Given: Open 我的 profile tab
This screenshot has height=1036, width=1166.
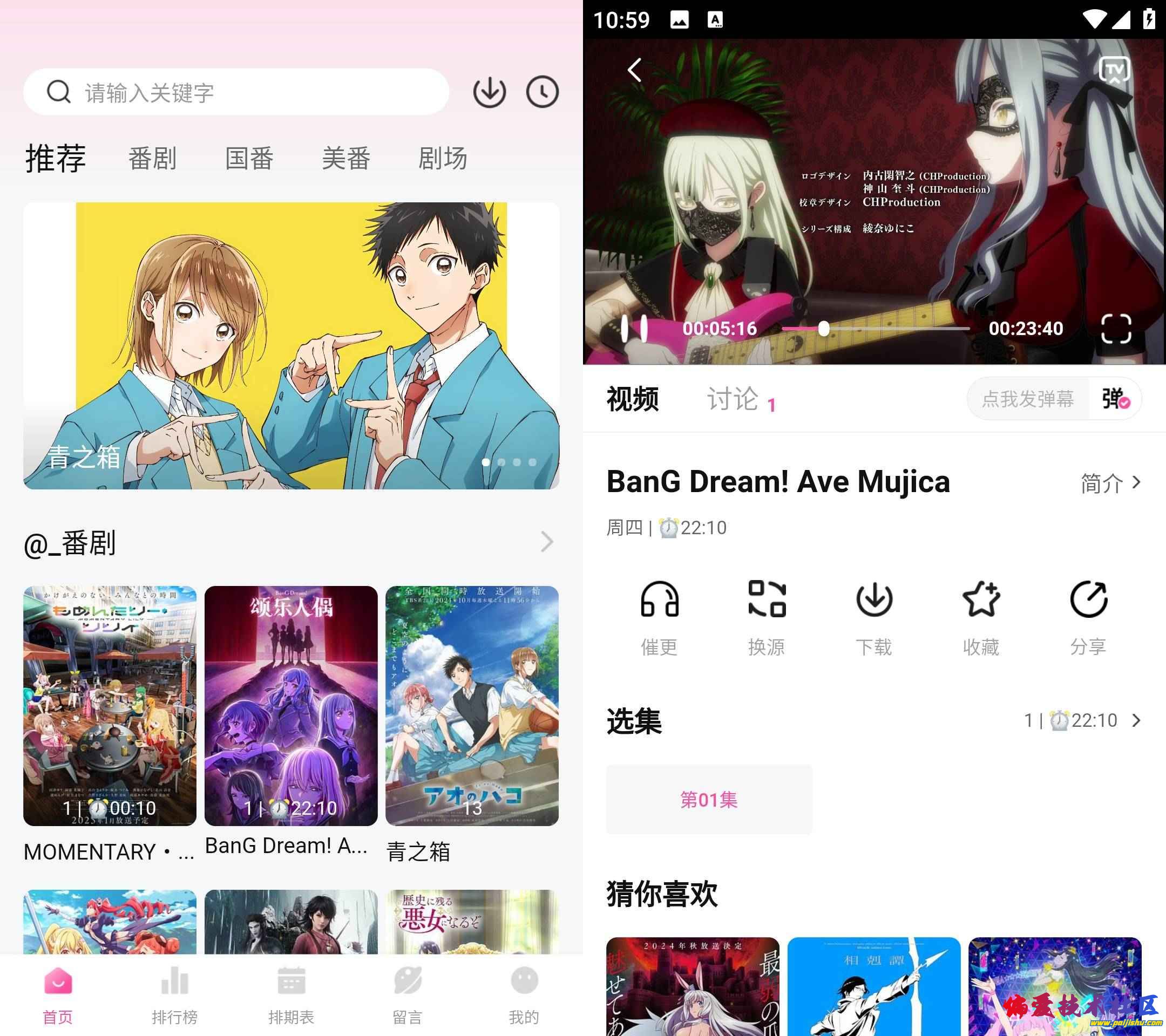Looking at the screenshot, I should 524,995.
